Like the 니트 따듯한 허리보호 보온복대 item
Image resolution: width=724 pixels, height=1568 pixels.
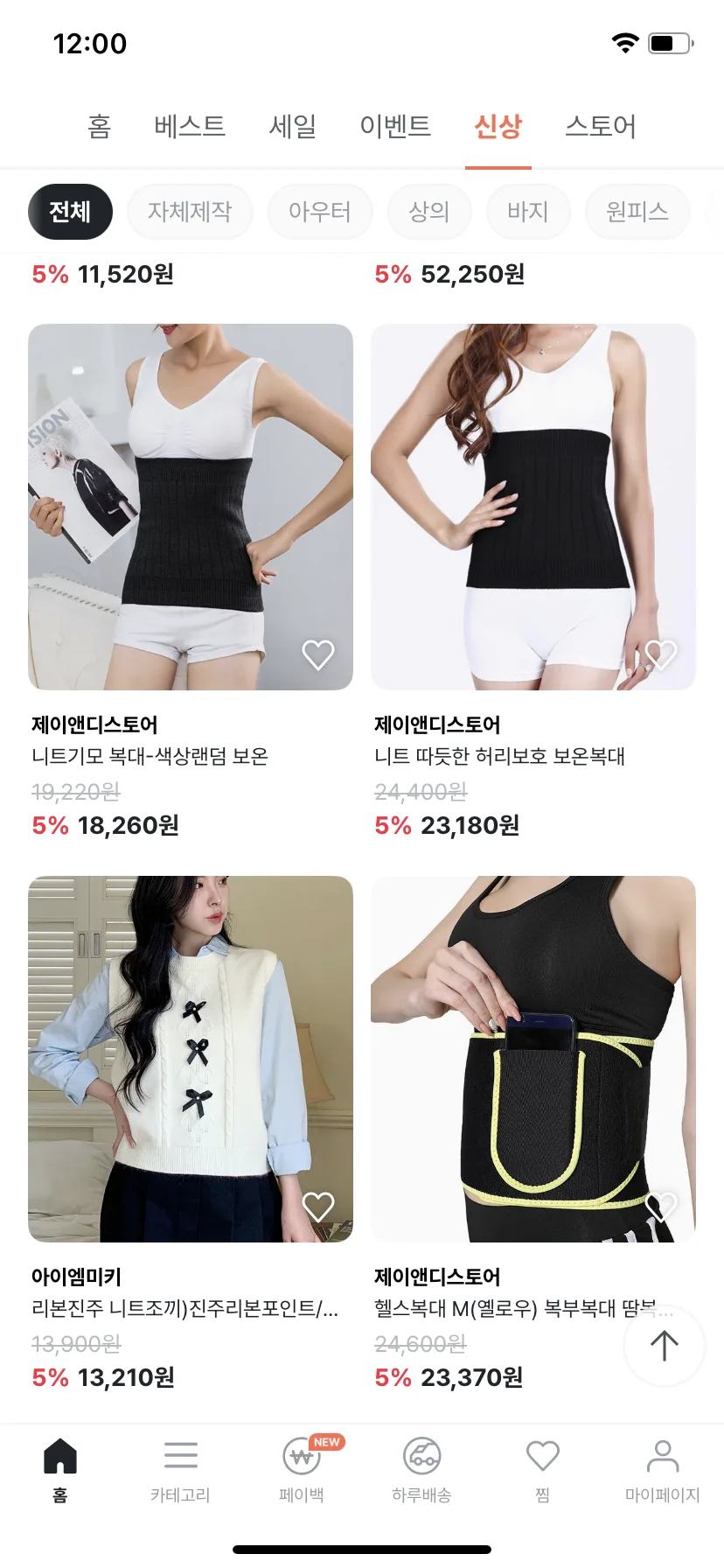pos(661,654)
